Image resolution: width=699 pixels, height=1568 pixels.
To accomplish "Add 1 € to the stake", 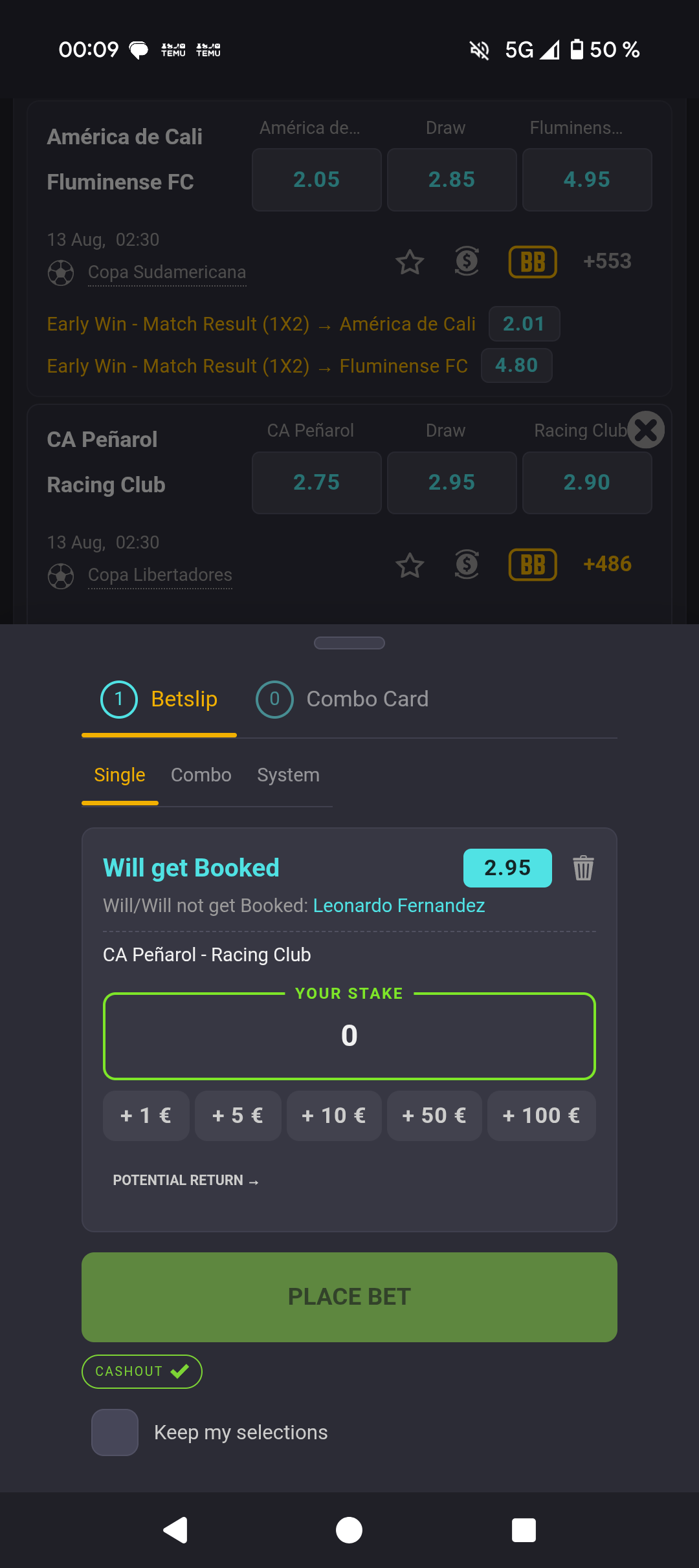I will (146, 1116).
